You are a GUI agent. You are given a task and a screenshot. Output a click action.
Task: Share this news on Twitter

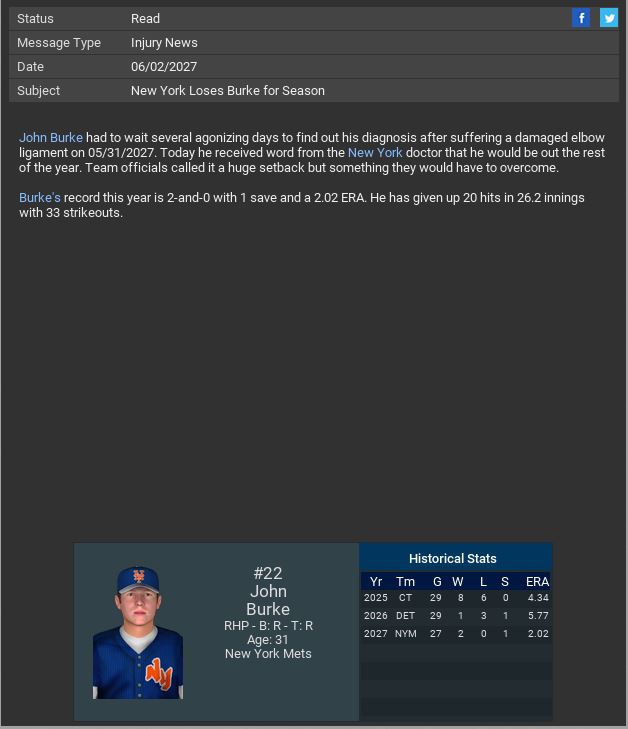click(608, 18)
